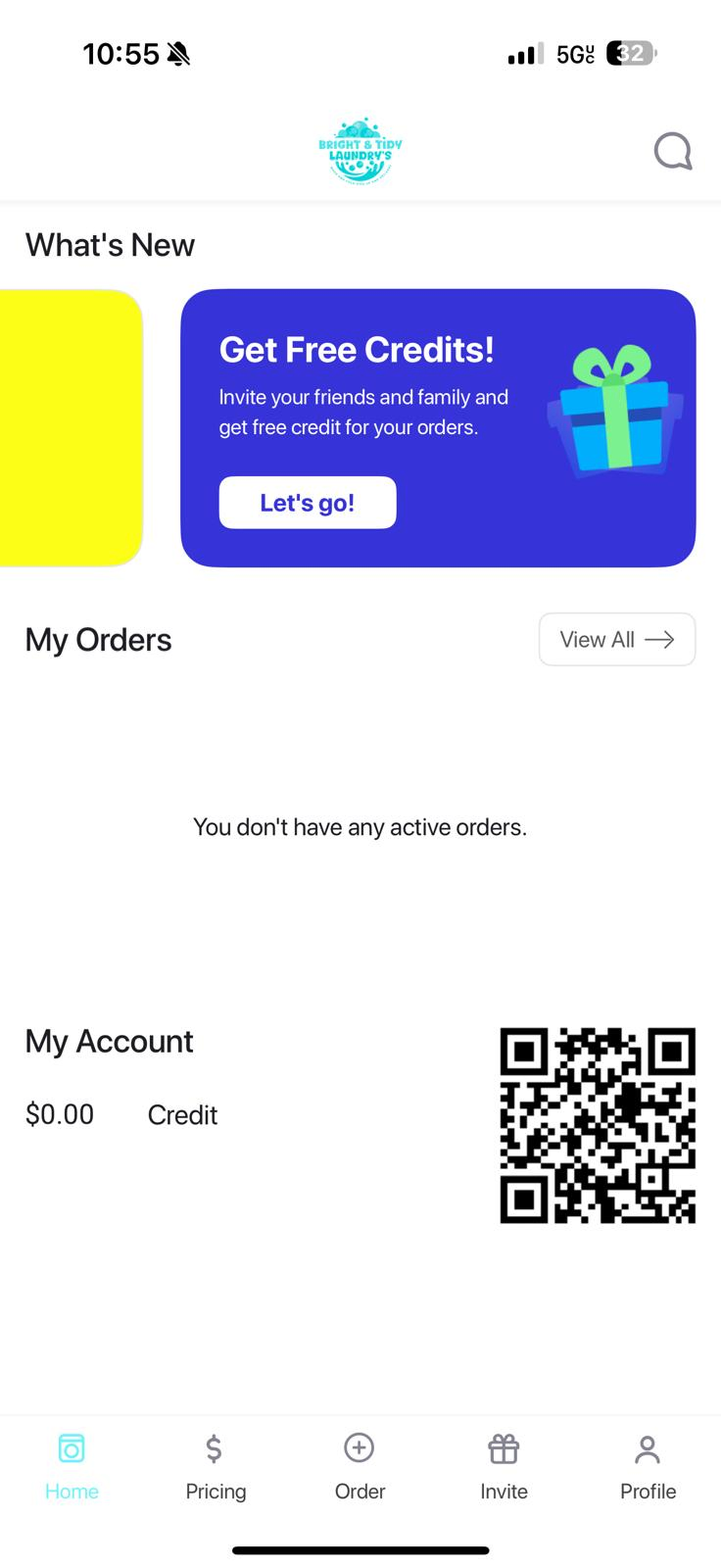Tap the Let's go! button
The width and height of the screenshot is (721, 1568).
(308, 503)
